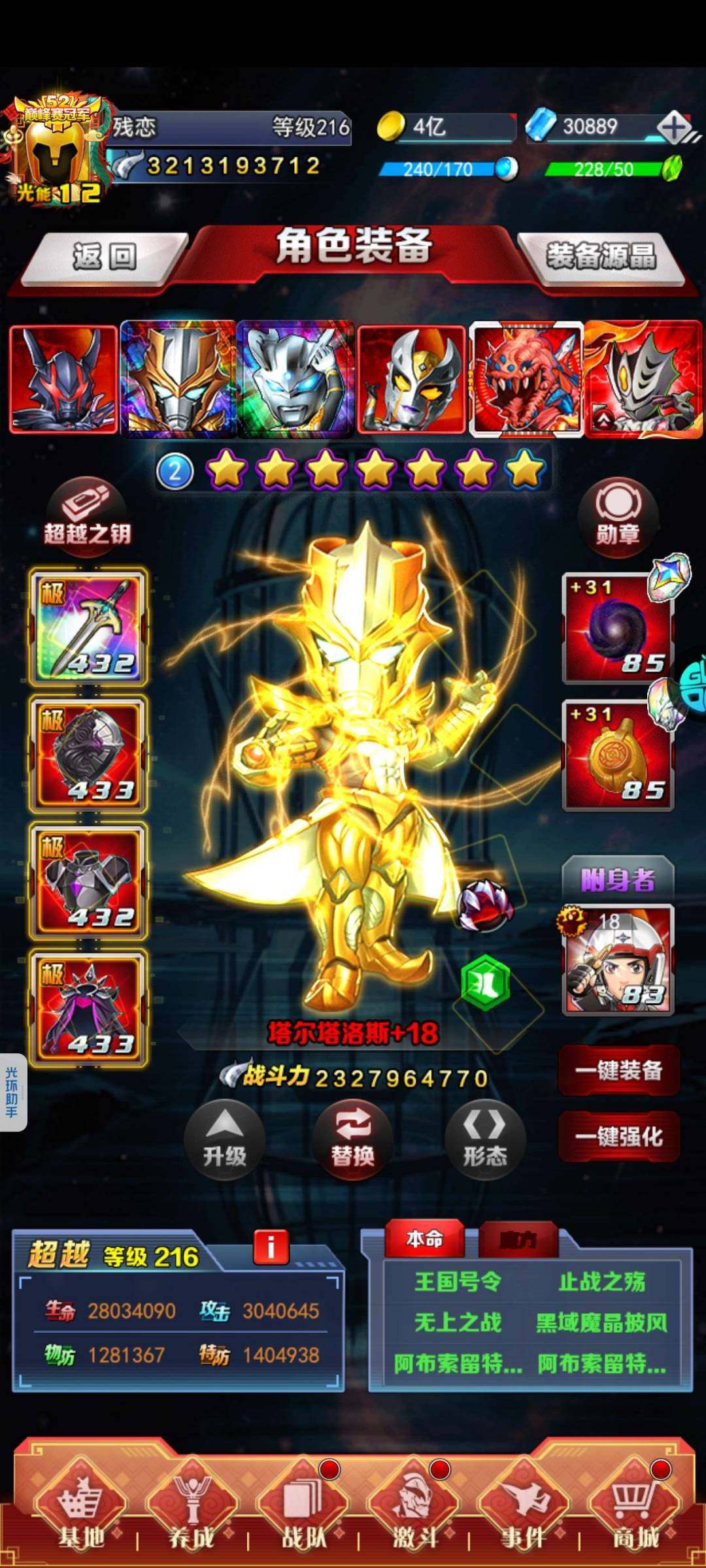Tap 一键强化 to auto-enhance
The height and width of the screenshot is (1568, 706).
(618, 1136)
